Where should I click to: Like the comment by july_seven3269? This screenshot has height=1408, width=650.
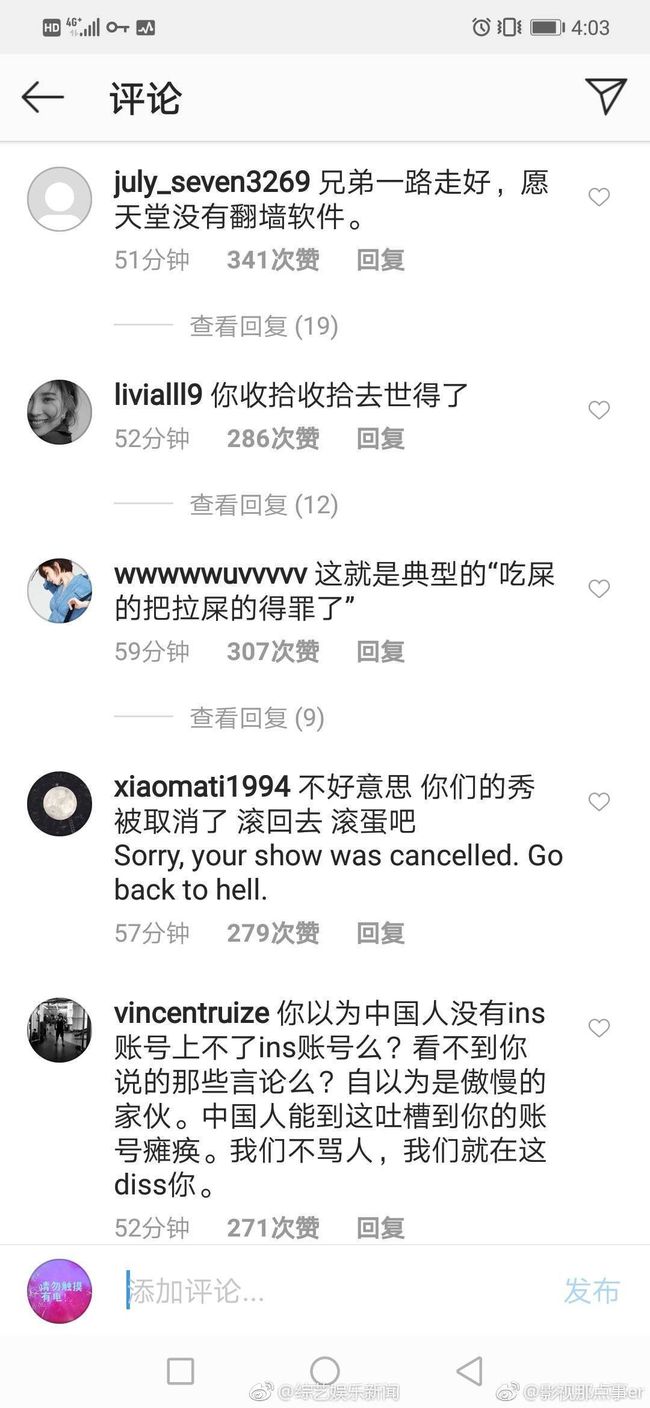(x=599, y=197)
